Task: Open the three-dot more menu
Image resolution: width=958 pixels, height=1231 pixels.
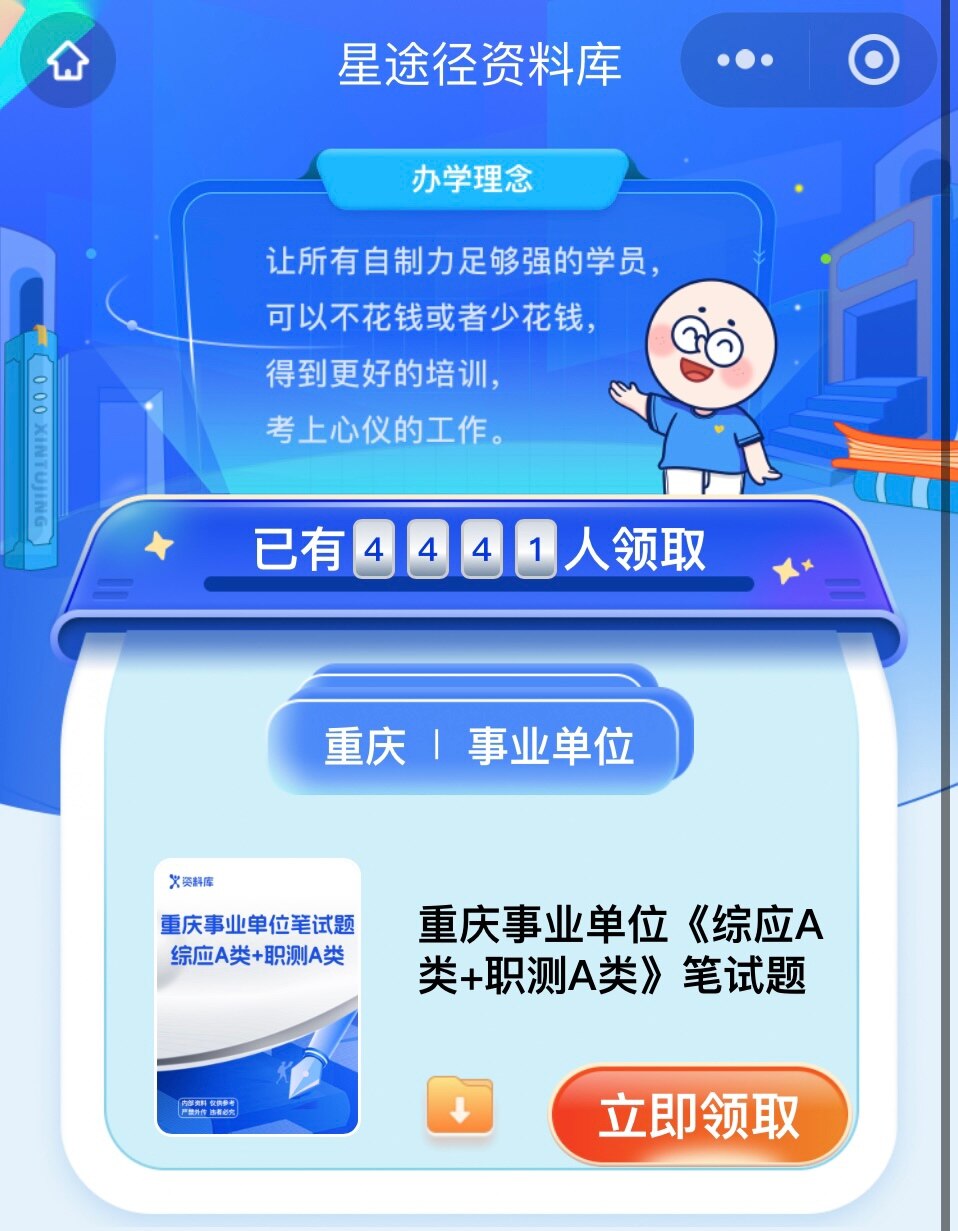Action: (745, 61)
